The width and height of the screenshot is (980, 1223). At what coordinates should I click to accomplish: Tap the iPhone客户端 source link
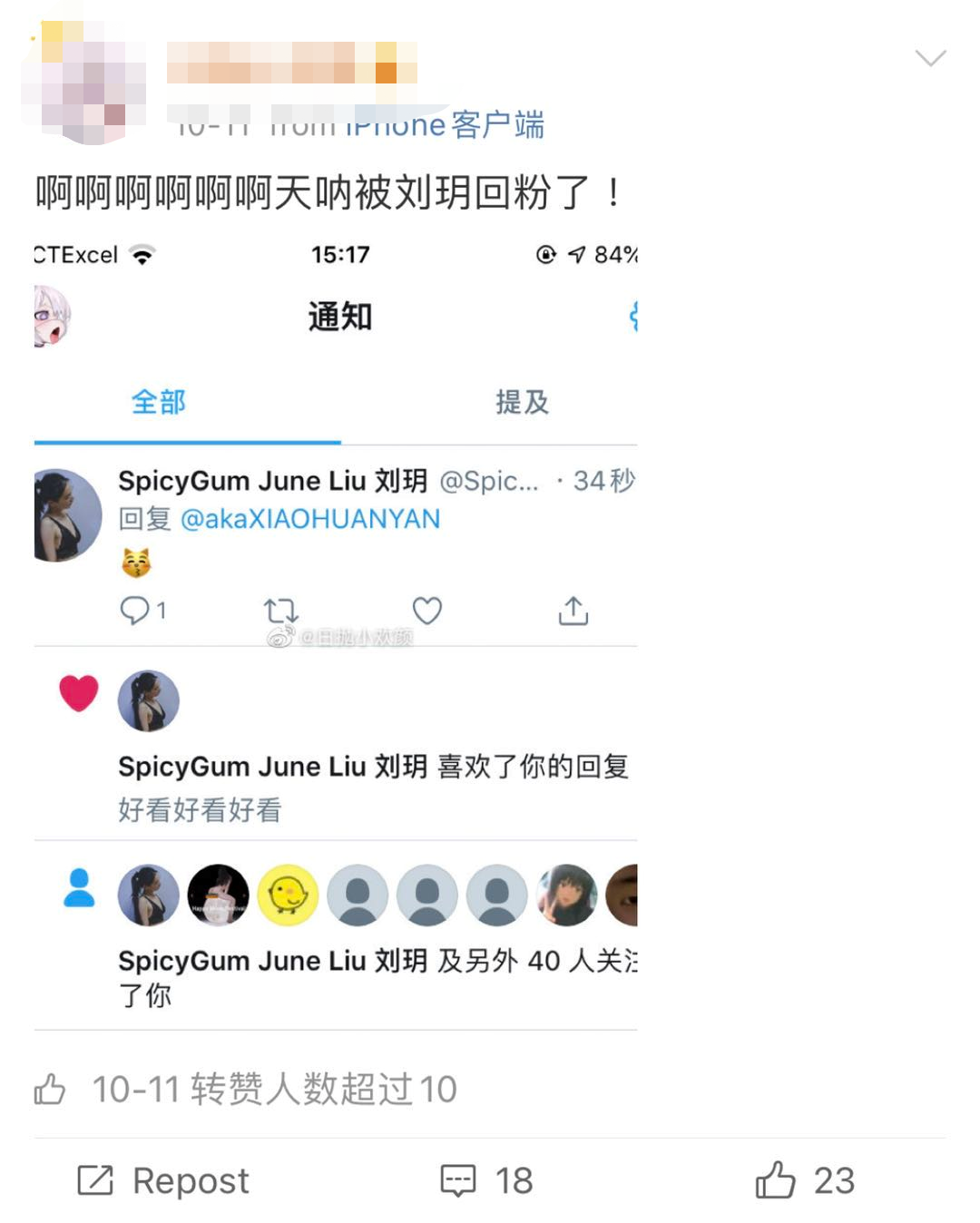click(446, 125)
